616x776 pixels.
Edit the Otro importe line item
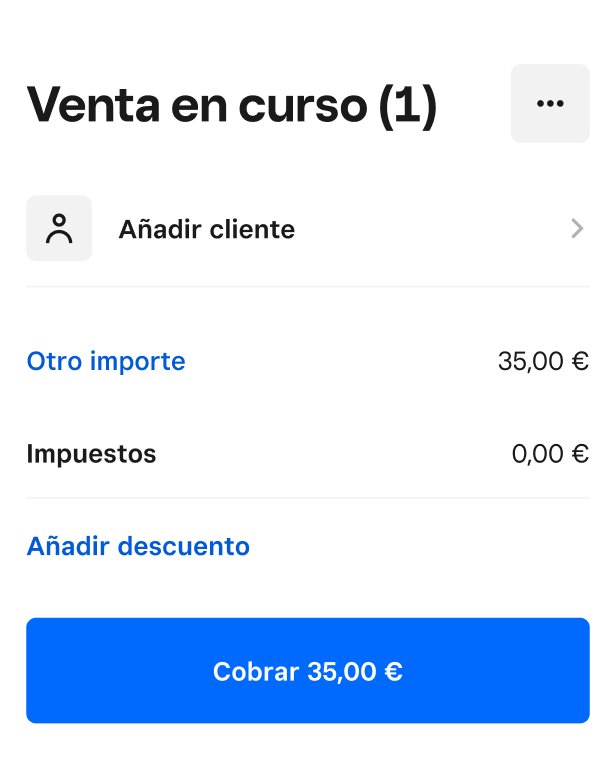[x=106, y=361]
